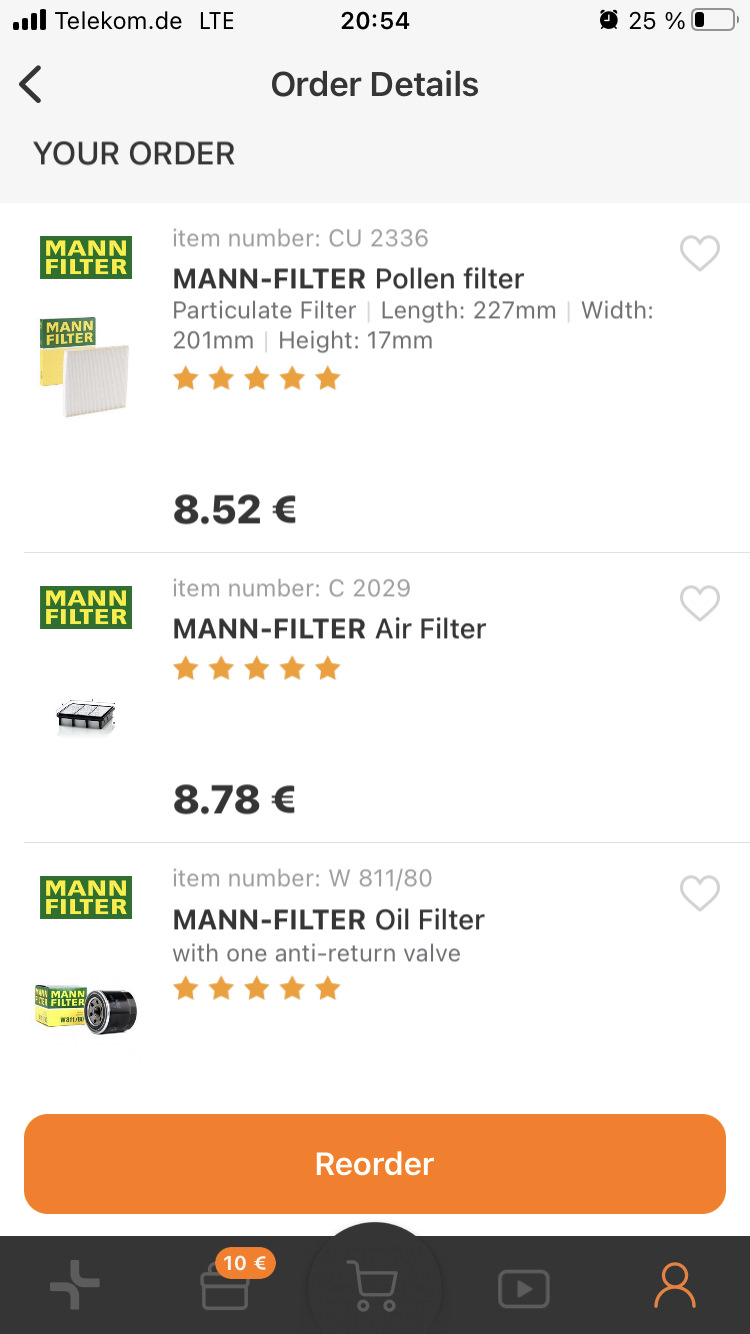Open the MANN-FILTER Oil Filter item
The width and height of the screenshot is (750, 1334).
coord(328,920)
